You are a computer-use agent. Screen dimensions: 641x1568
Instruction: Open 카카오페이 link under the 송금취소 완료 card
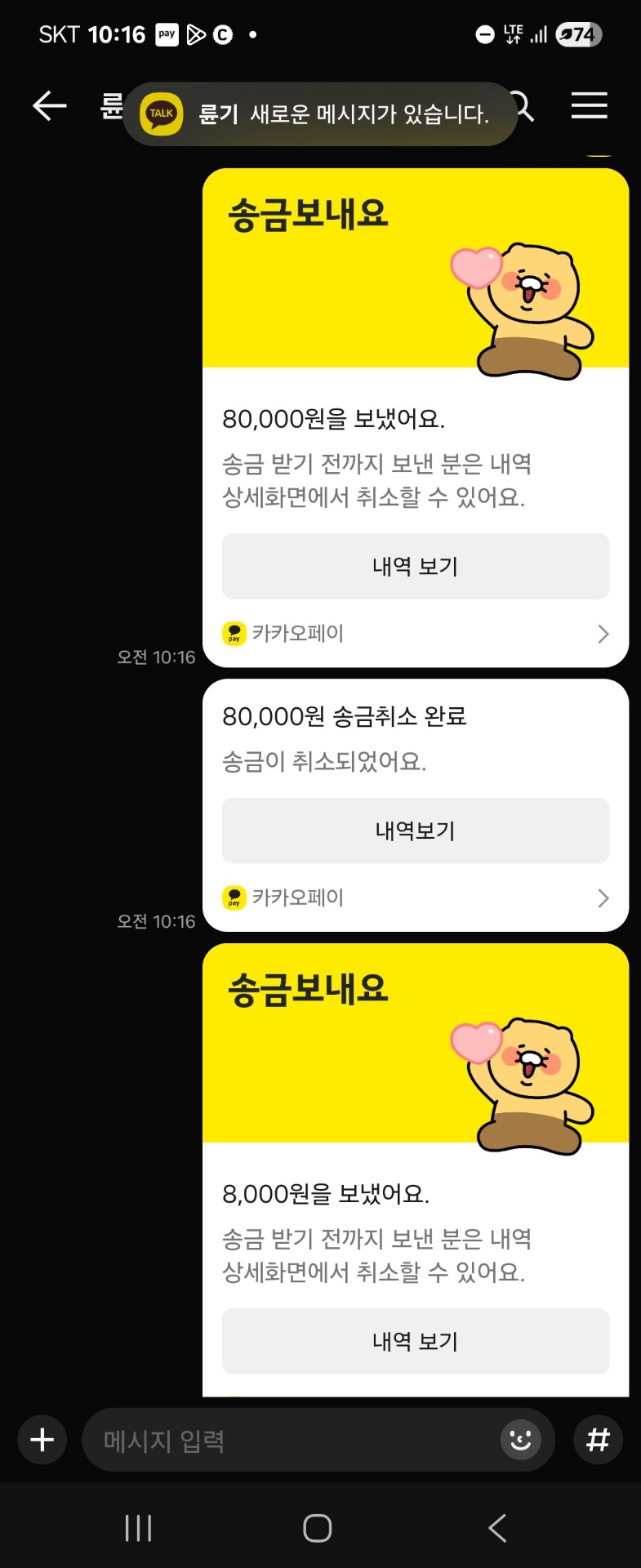pos(415,898)
